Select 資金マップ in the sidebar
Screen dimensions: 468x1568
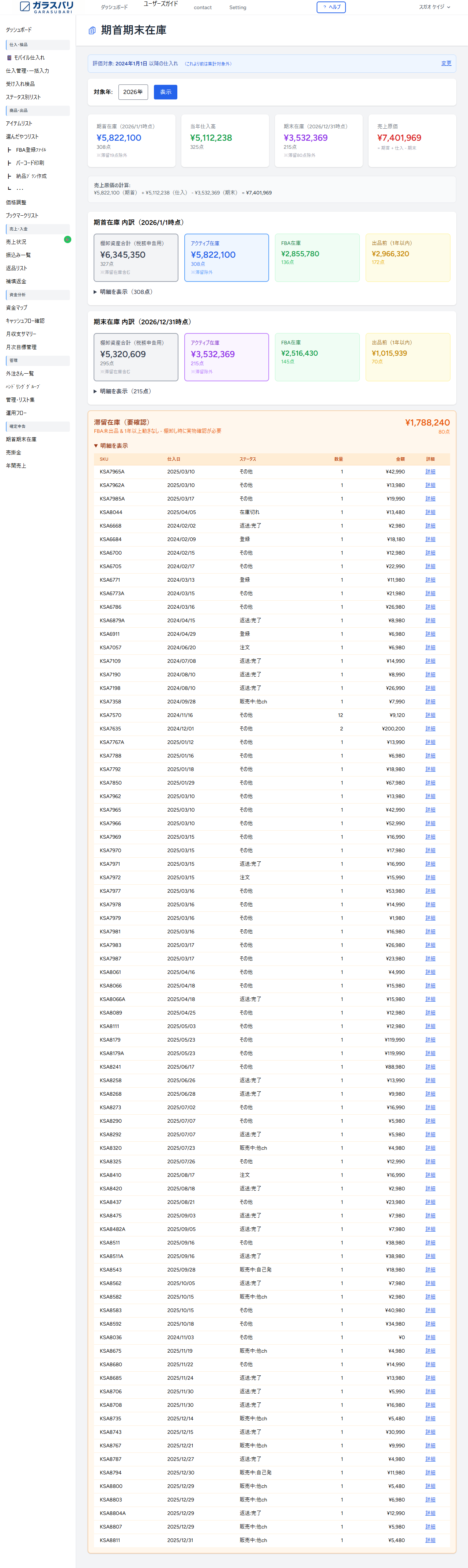point(16,308)
